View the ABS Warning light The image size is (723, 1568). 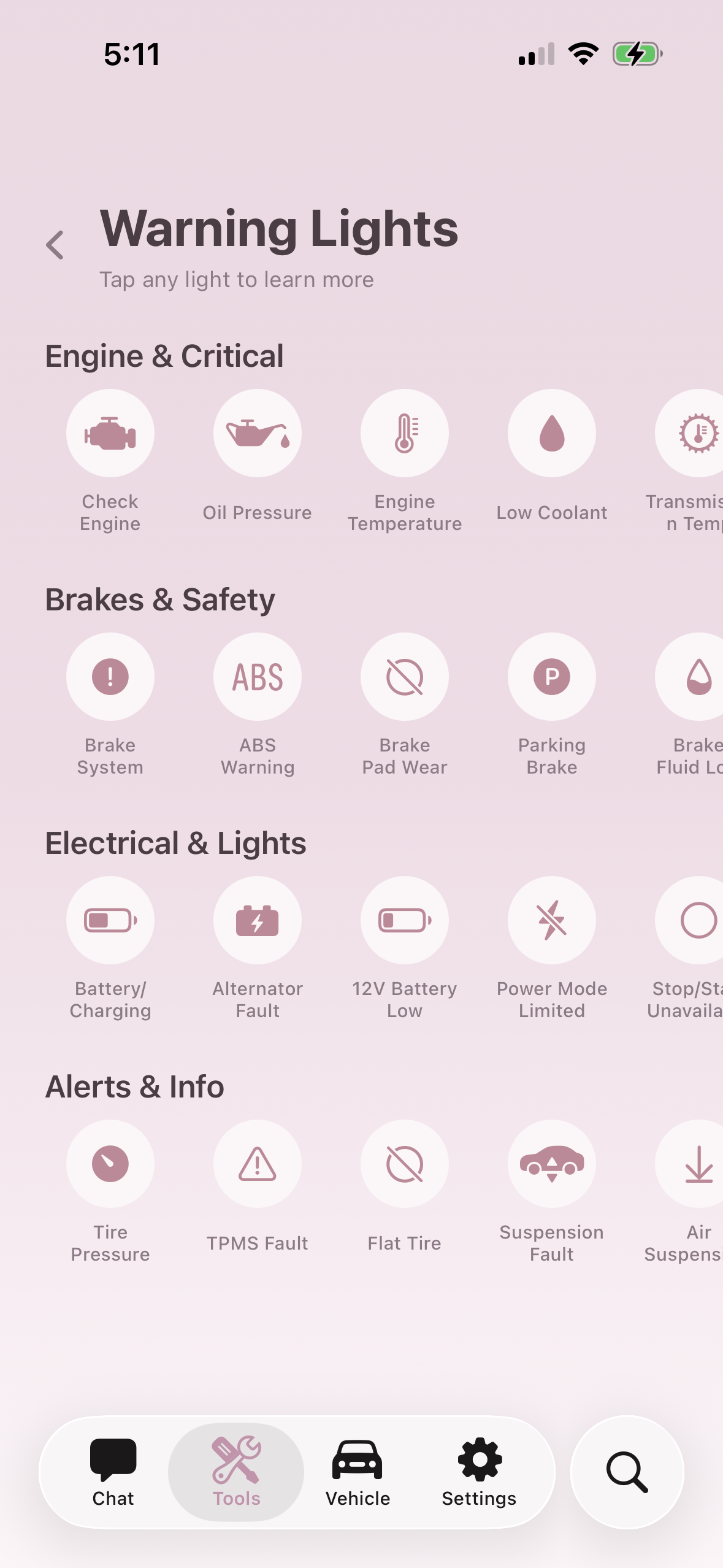point(258,677)
